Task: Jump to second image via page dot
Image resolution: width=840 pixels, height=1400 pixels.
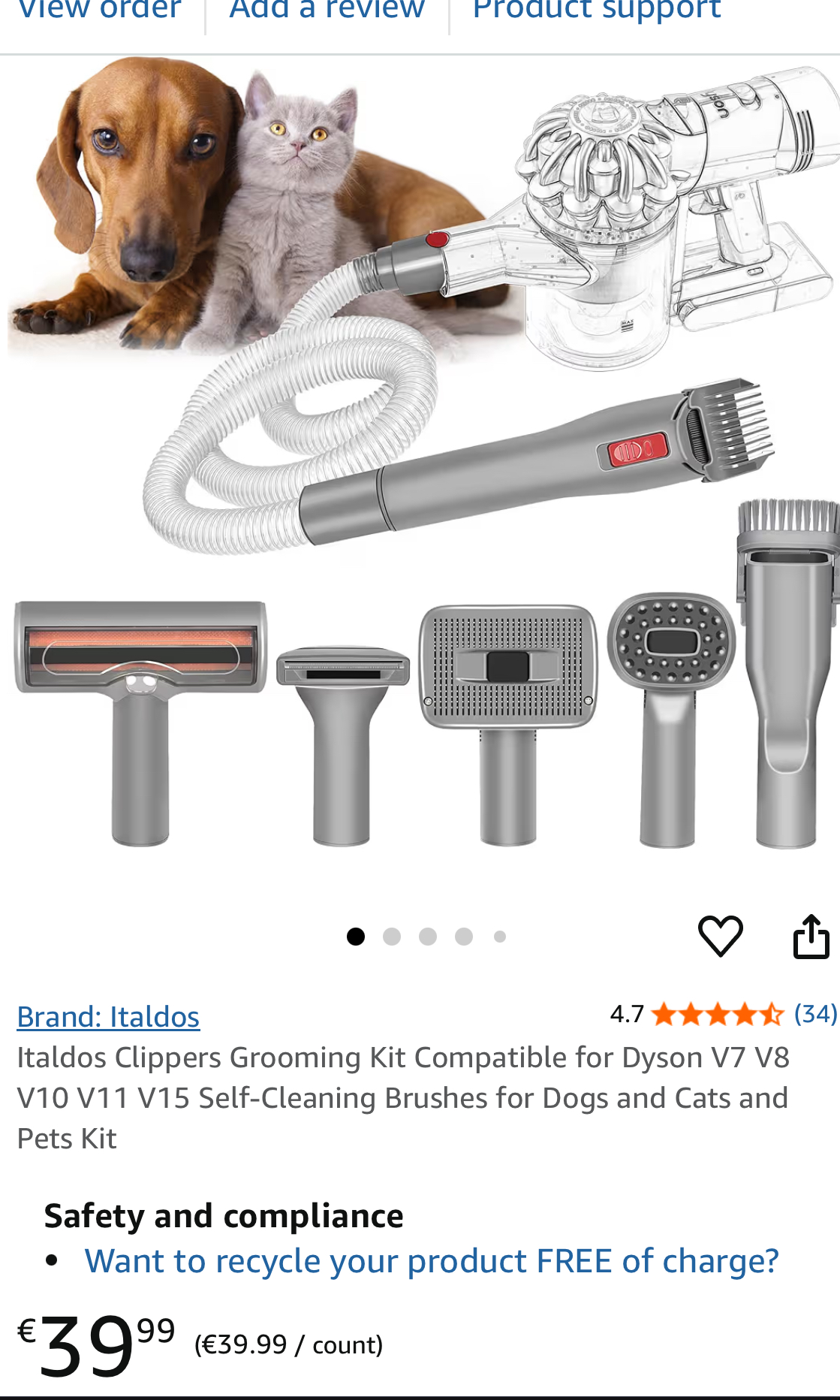Action: (392, 937)
